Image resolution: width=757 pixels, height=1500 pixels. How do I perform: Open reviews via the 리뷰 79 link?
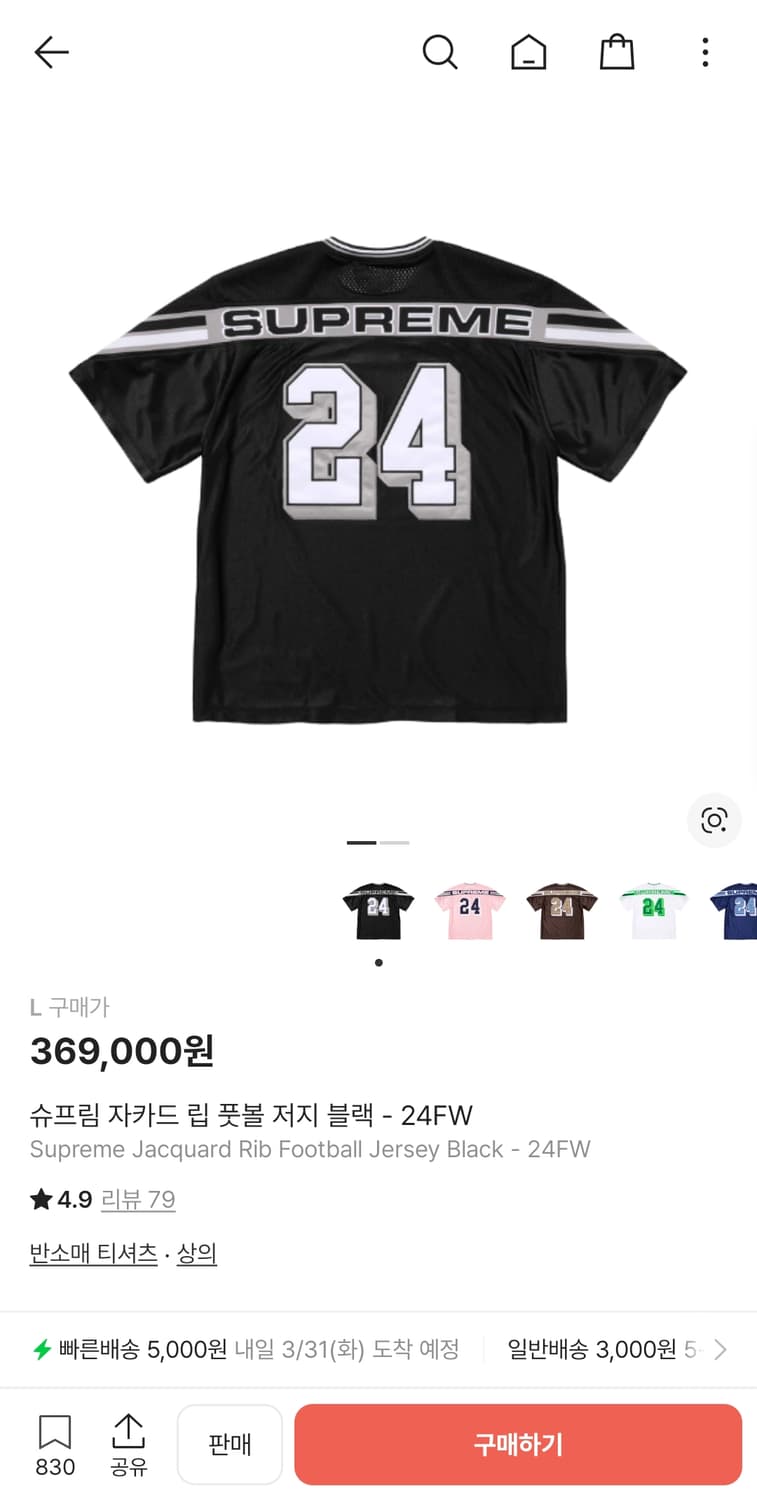pyautogui.click(x=138, y=1200)
